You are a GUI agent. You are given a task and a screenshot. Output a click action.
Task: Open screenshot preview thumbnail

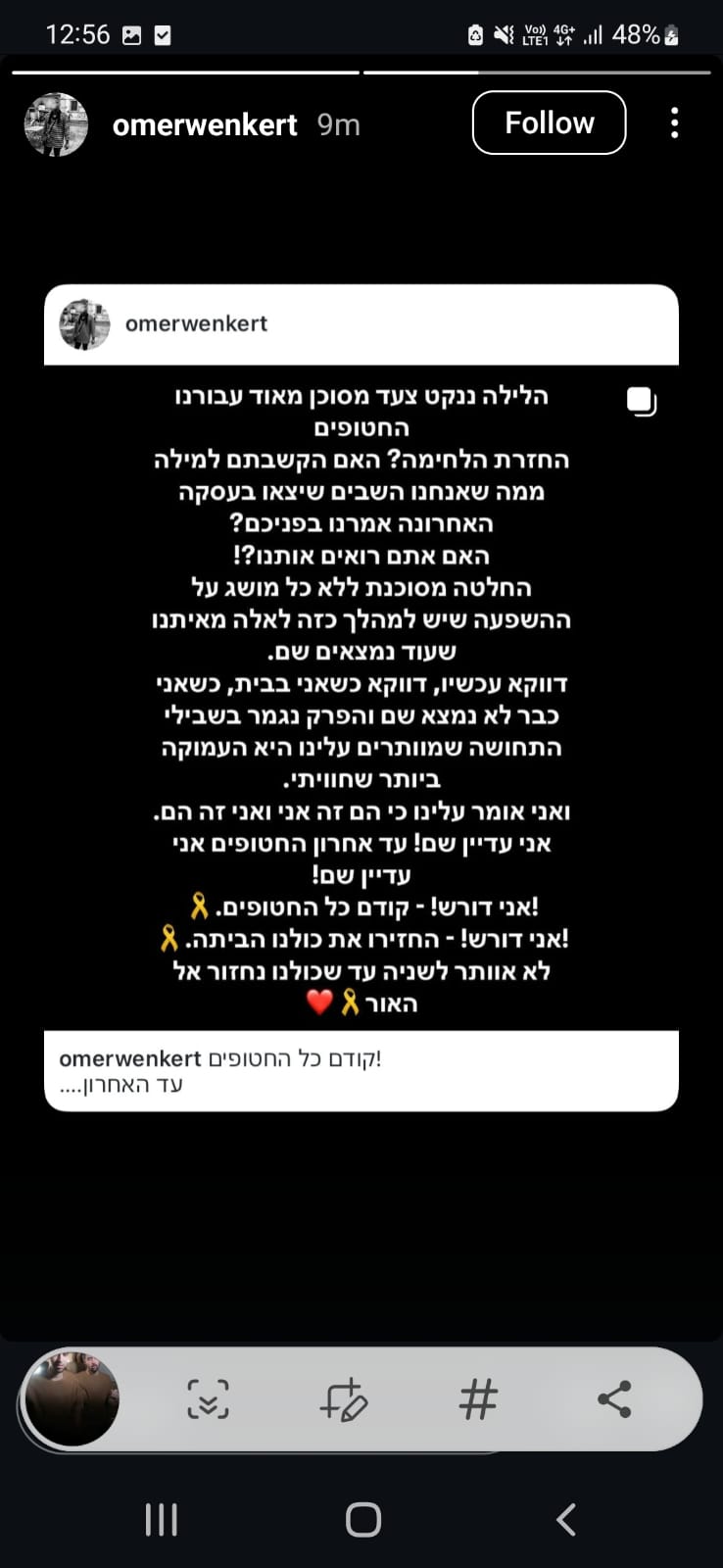click(x=72, y=1398)
